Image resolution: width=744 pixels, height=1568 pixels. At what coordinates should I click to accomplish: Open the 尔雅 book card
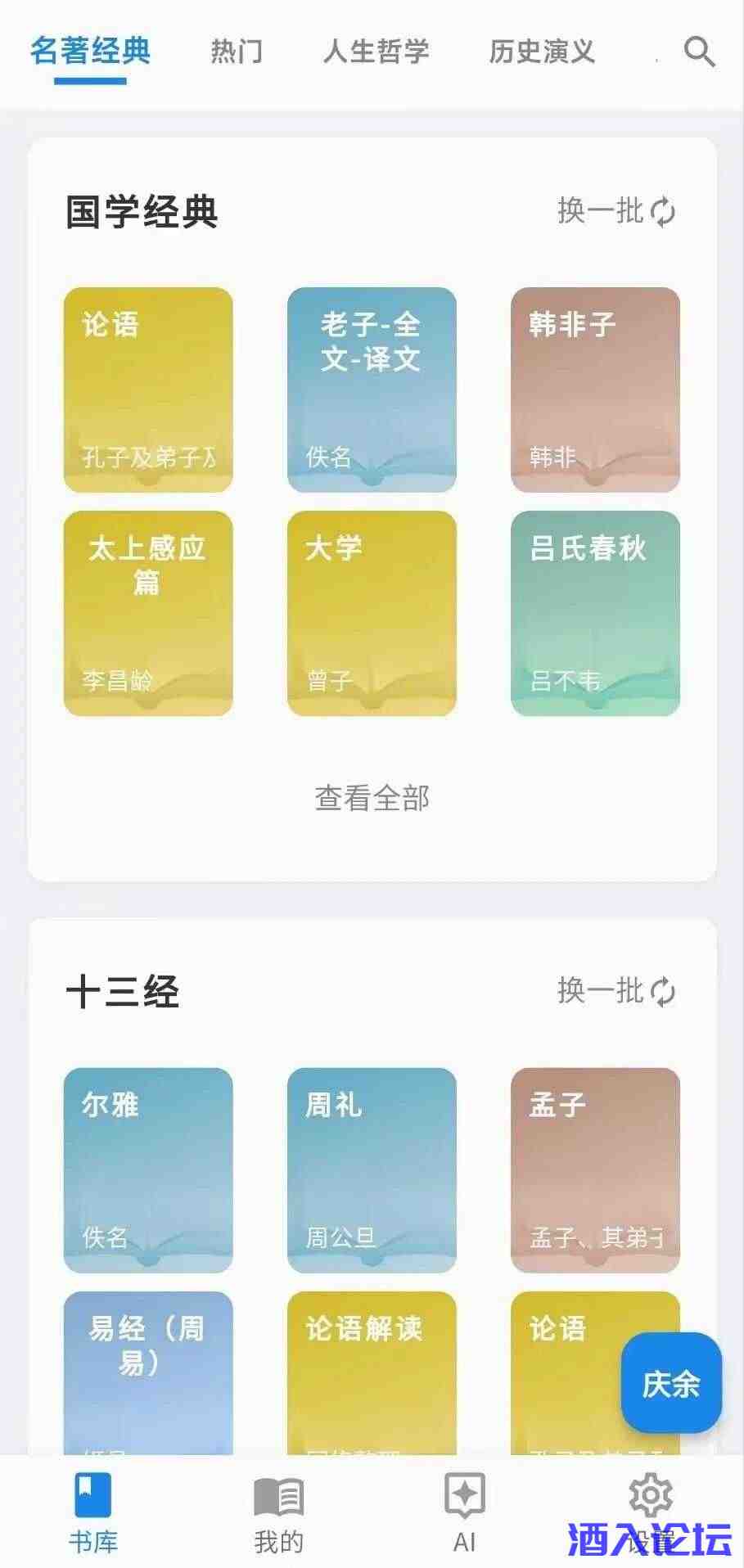148,1169
